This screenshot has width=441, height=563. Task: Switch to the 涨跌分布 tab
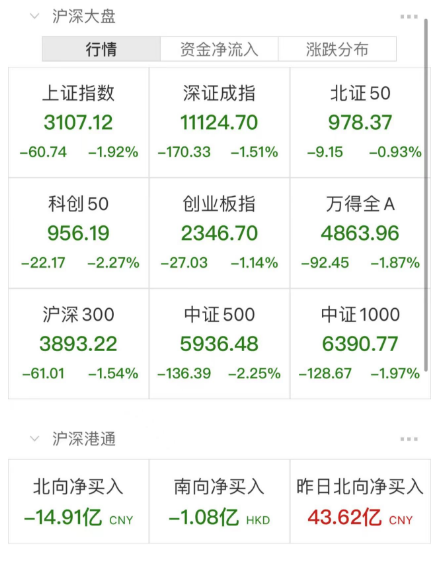(x=337, y=49)
